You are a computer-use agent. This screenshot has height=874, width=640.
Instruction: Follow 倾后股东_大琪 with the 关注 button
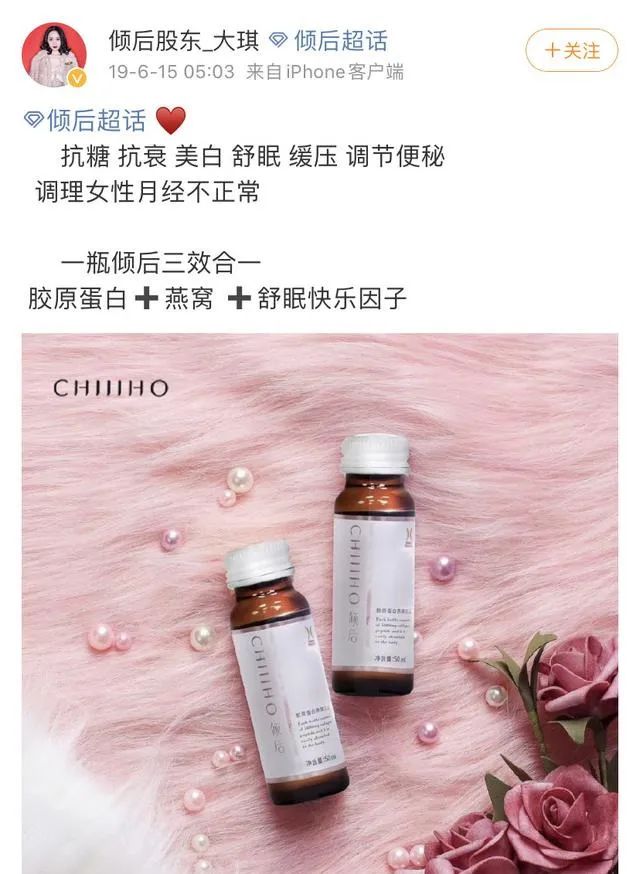click(571, 51)
